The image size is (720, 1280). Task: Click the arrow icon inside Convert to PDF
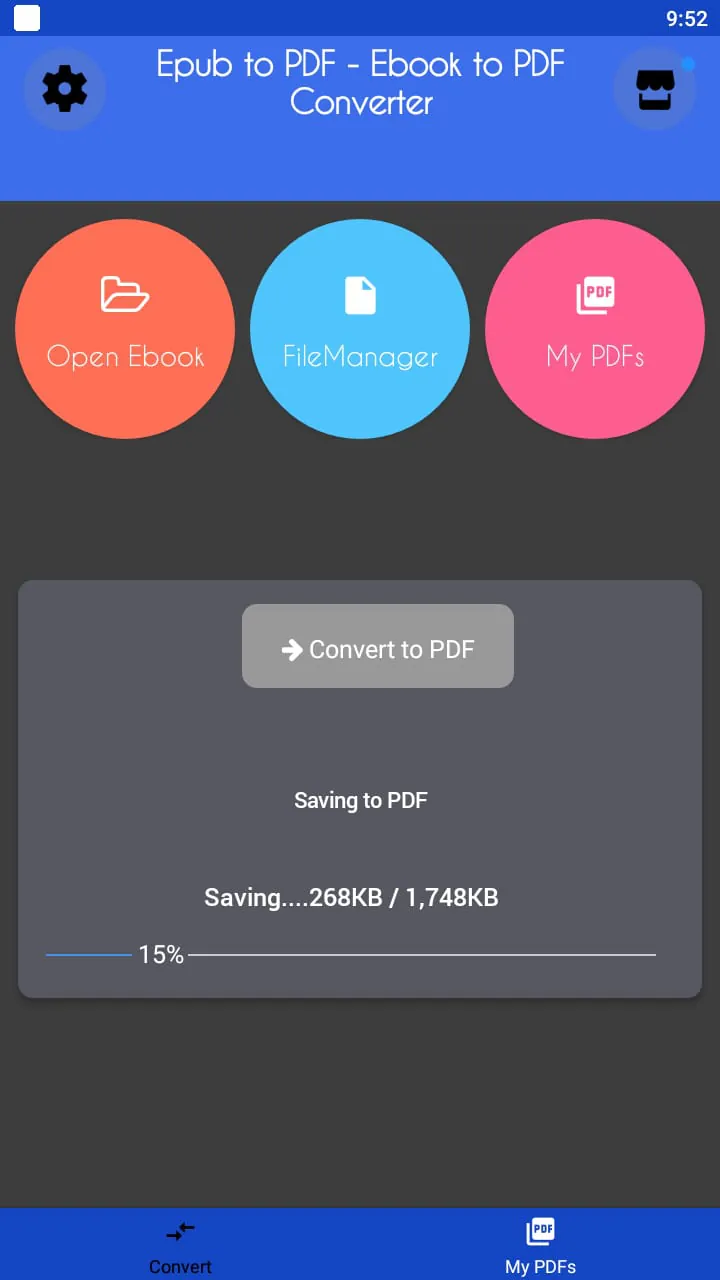[x=291, y=648]
